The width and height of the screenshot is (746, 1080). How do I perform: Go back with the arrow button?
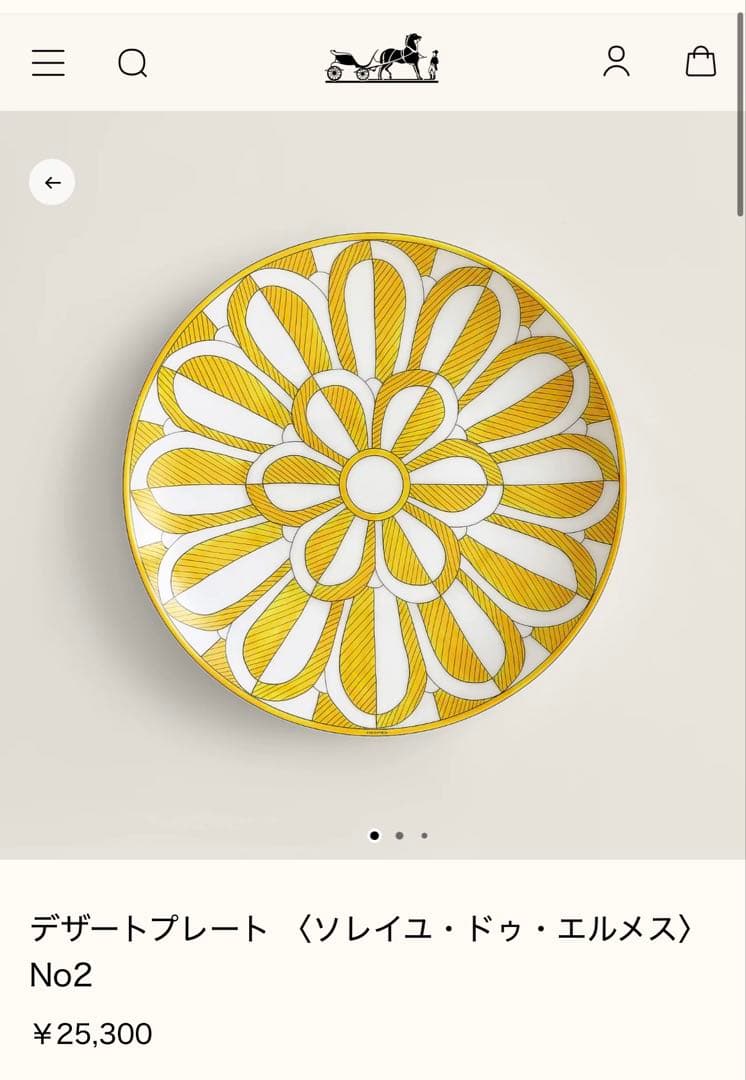coord(52,182)
